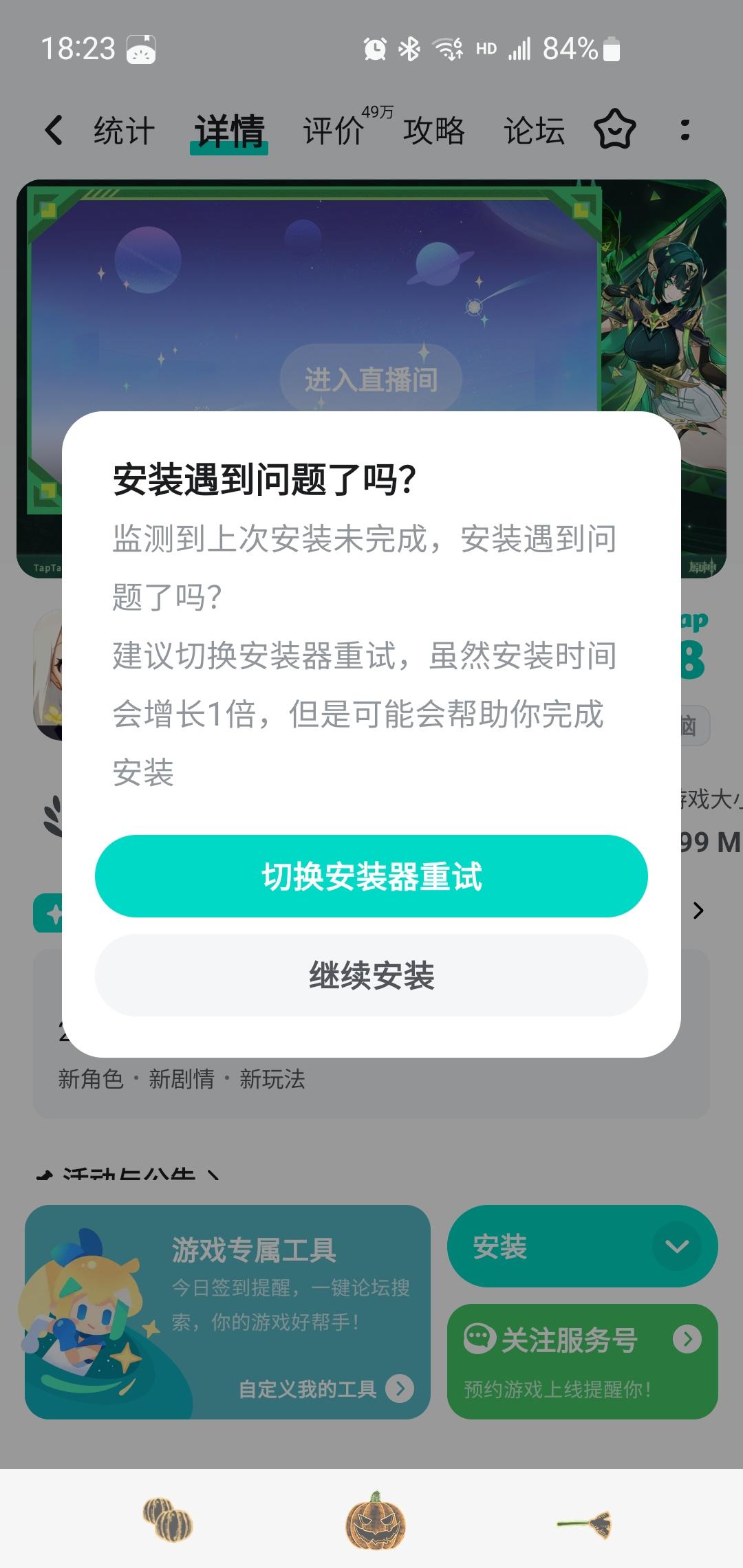
Task: Click the back arrow at top left
Action: point(55,129)
